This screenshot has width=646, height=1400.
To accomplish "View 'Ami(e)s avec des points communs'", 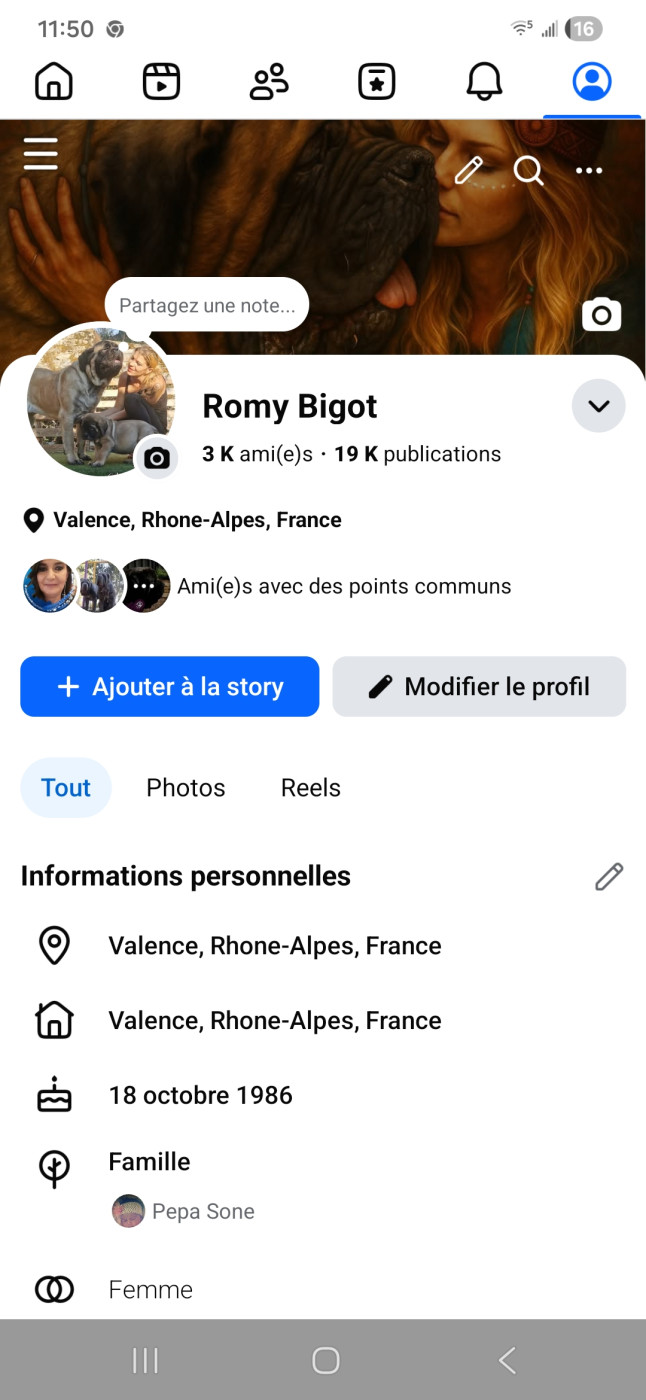I will [x=343, y=586].
